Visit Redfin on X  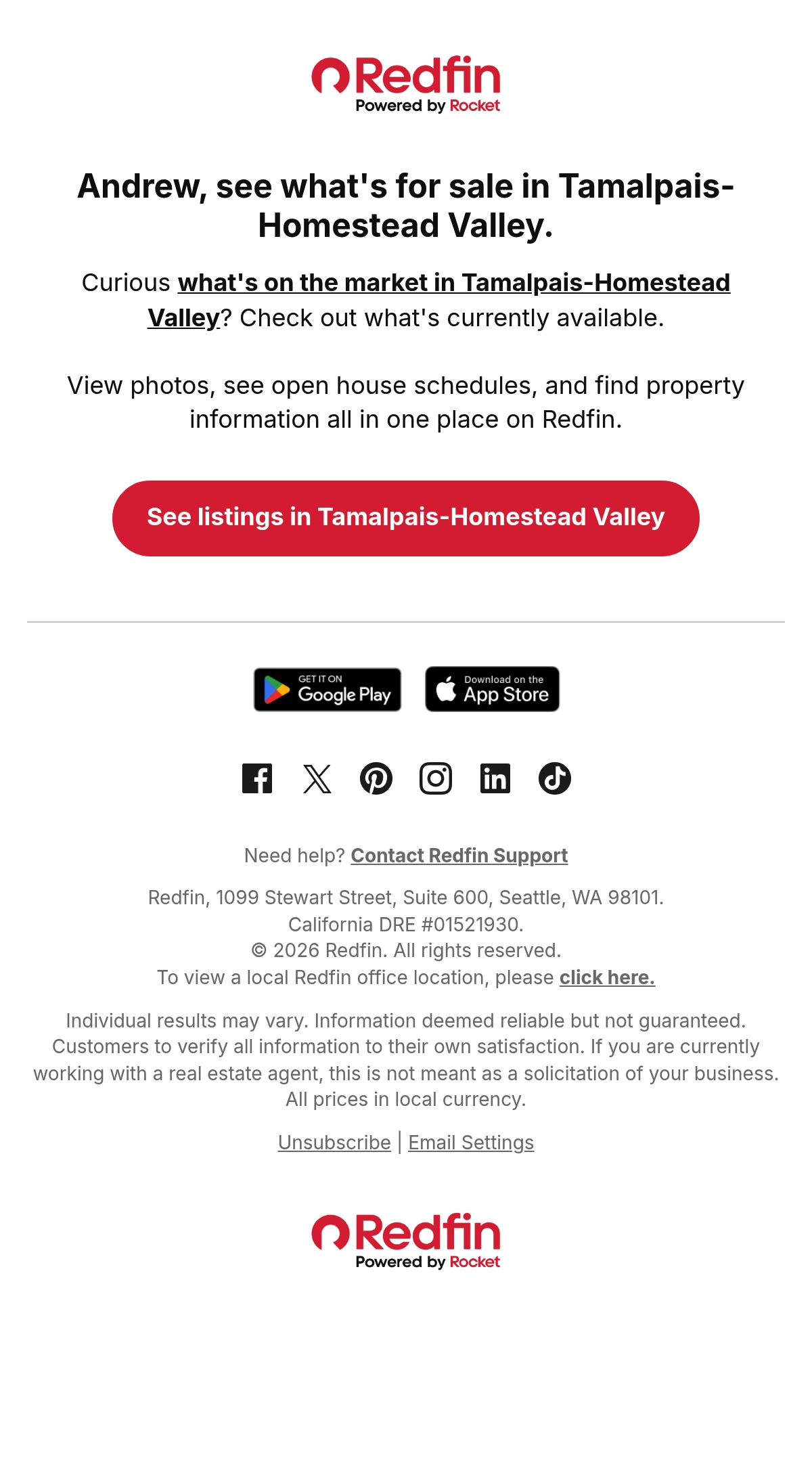(317, 778)
